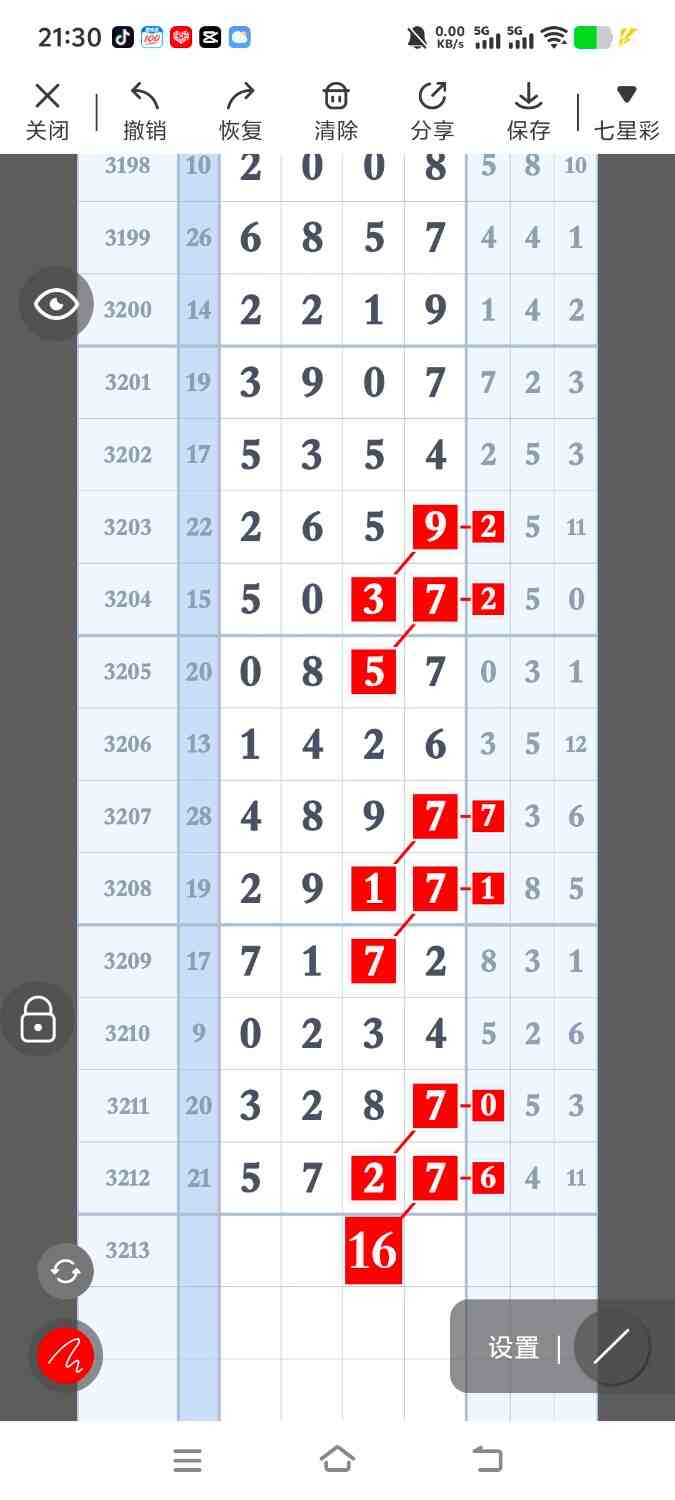The height and width of the screenshot is (1500, 675).
Task: Save the chart image
Action: (528, 111)
